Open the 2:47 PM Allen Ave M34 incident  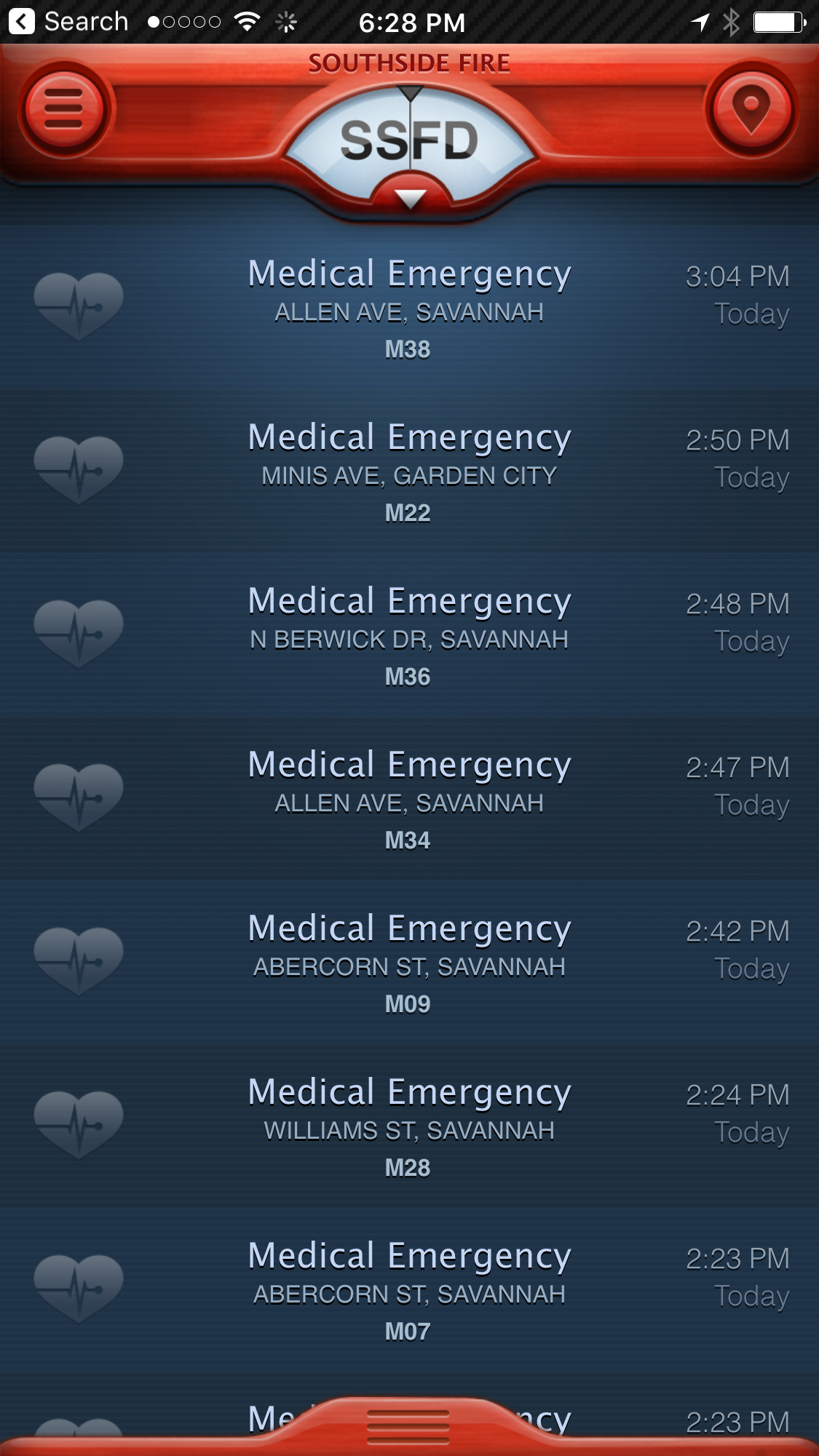(409, 801)
